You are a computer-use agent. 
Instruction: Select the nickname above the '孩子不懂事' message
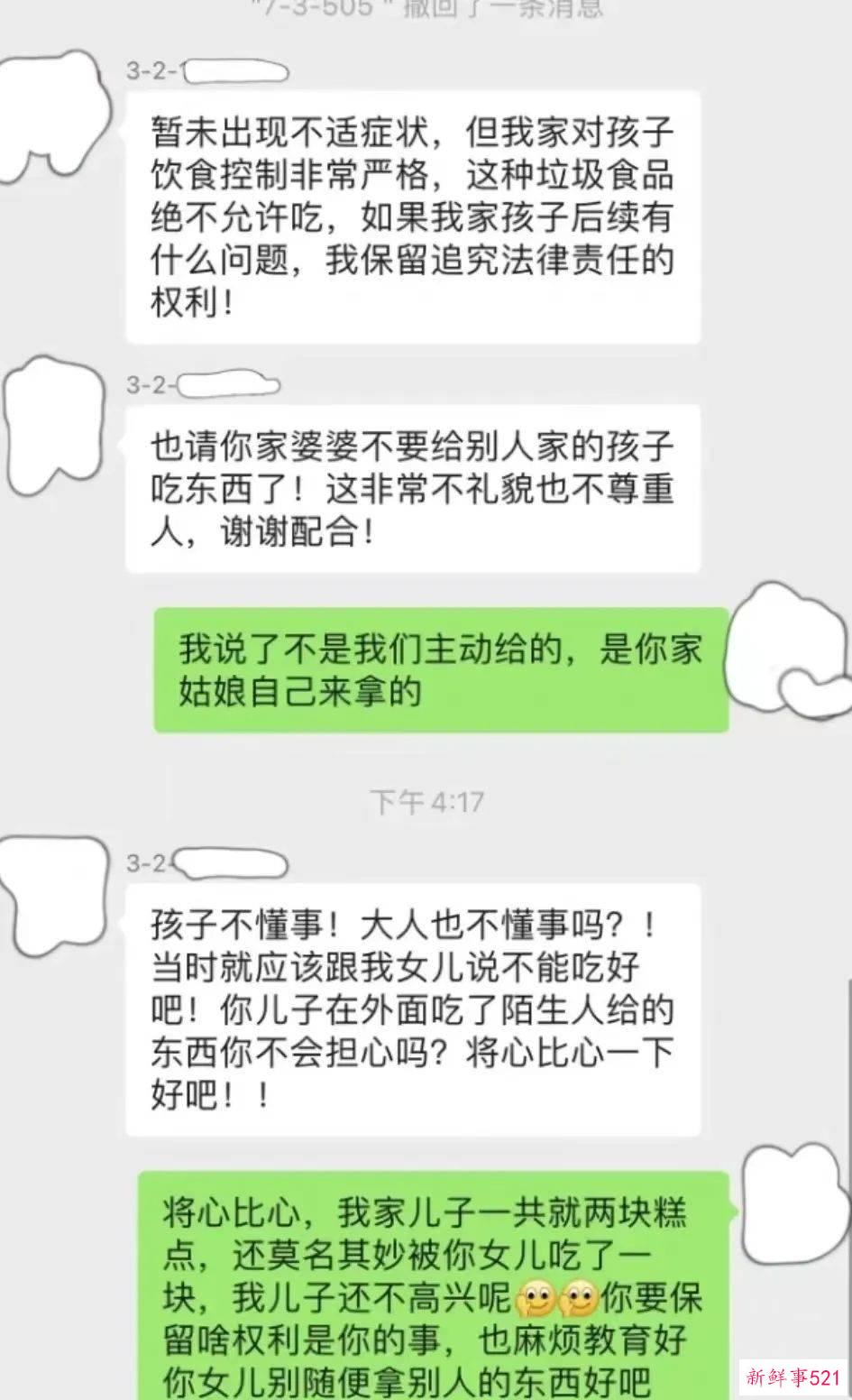coord(207,863)
